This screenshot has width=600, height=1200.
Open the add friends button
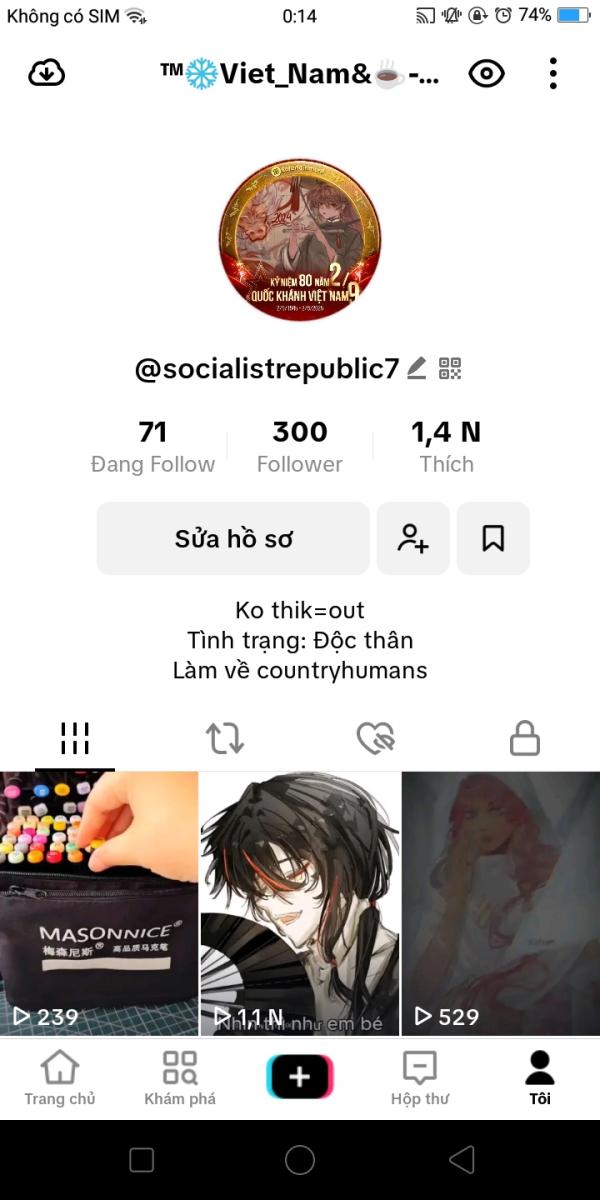coord(412,538)
